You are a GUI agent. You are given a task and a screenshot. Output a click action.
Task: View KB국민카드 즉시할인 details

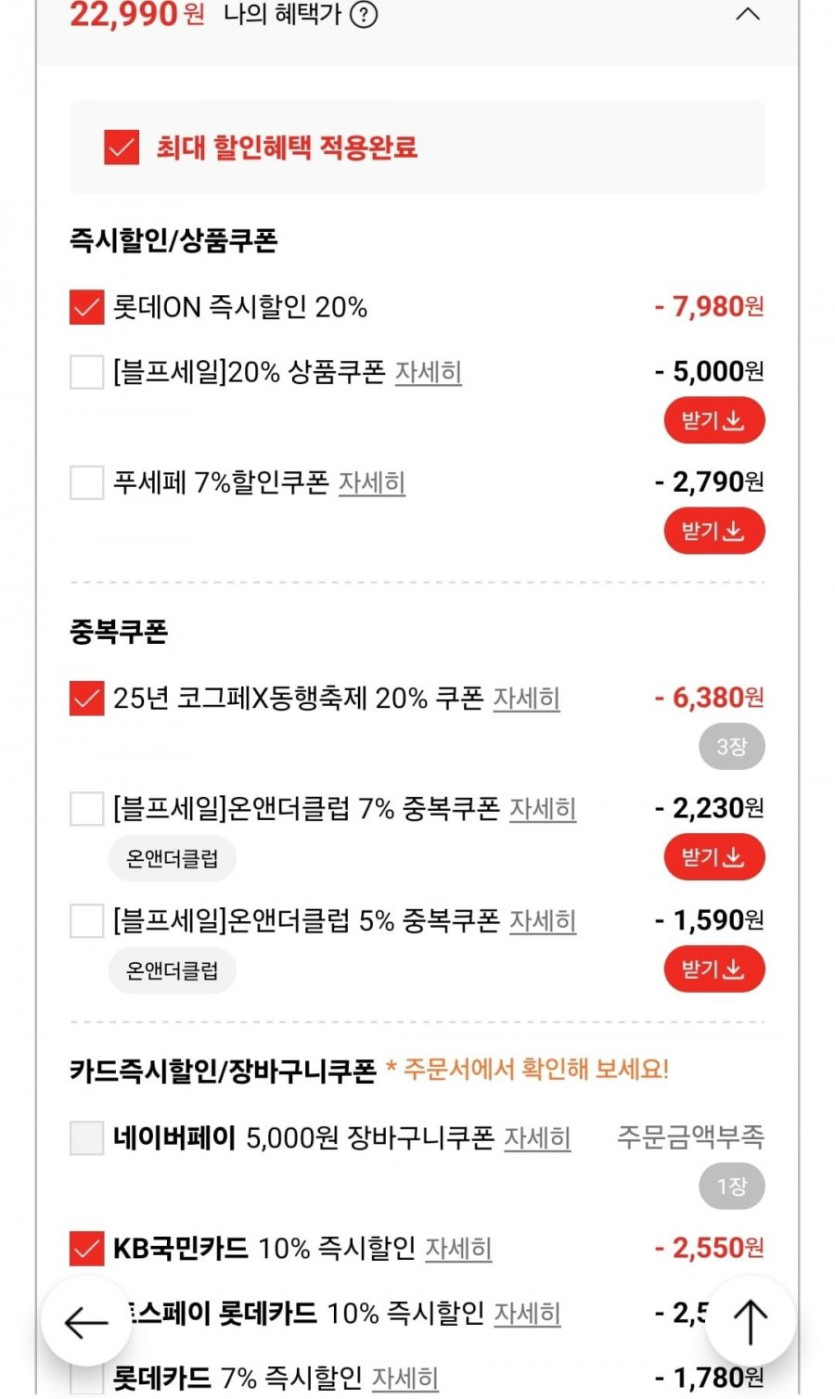click(459, 1248)
